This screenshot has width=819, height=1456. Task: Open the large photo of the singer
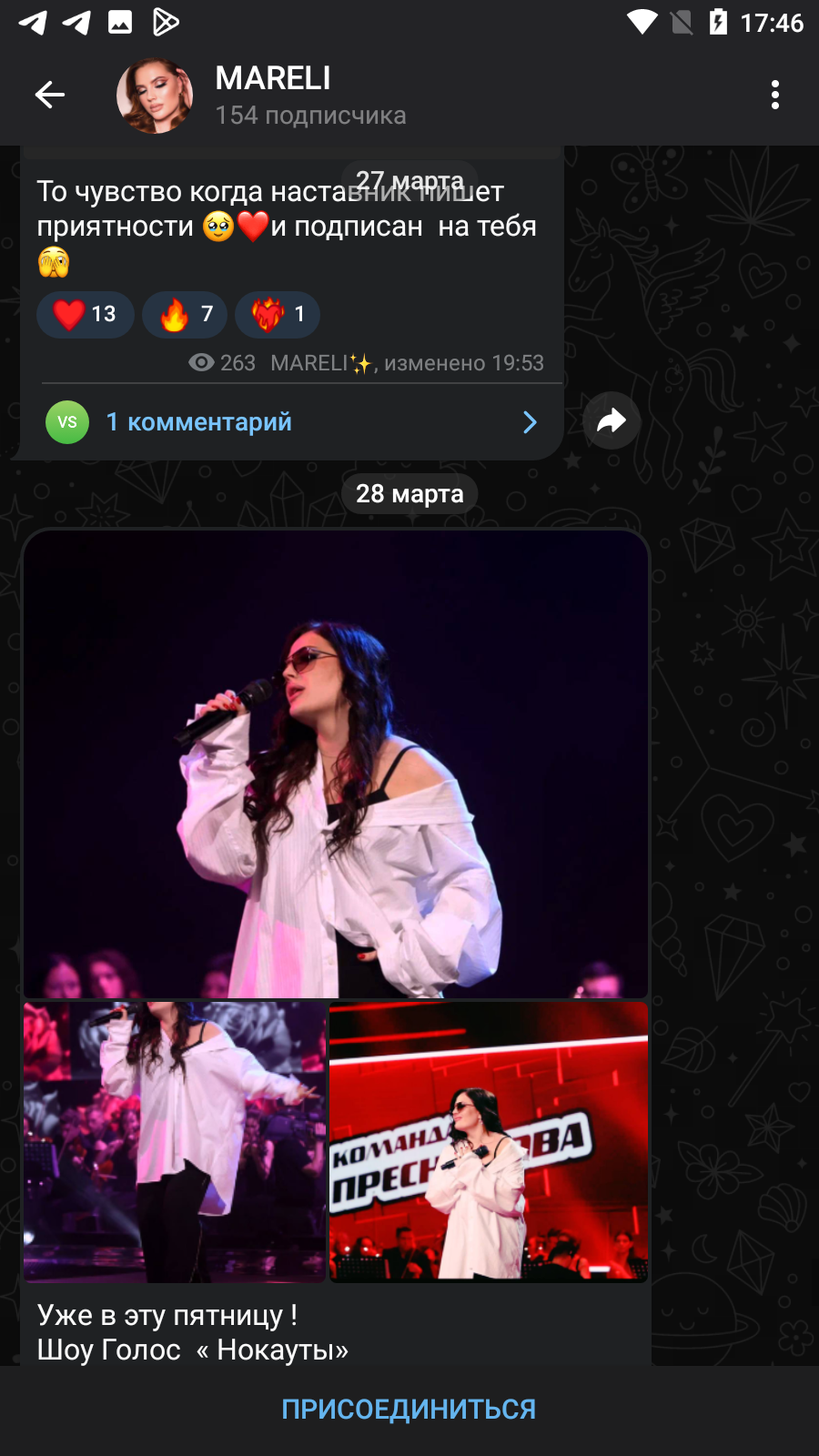[x=336, y=764]
